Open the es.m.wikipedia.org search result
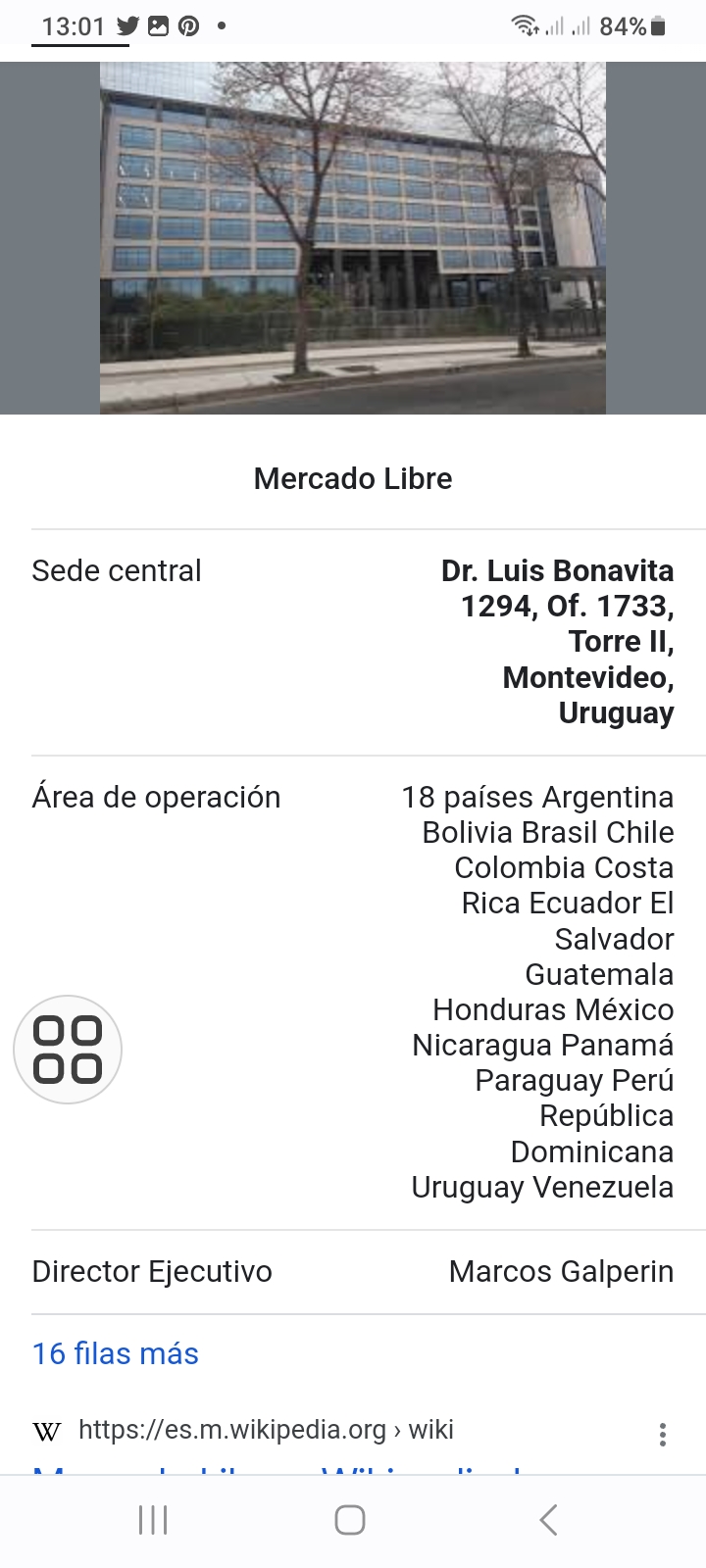The width and height of the screenshot is (706, 1568). (265, 1430)
